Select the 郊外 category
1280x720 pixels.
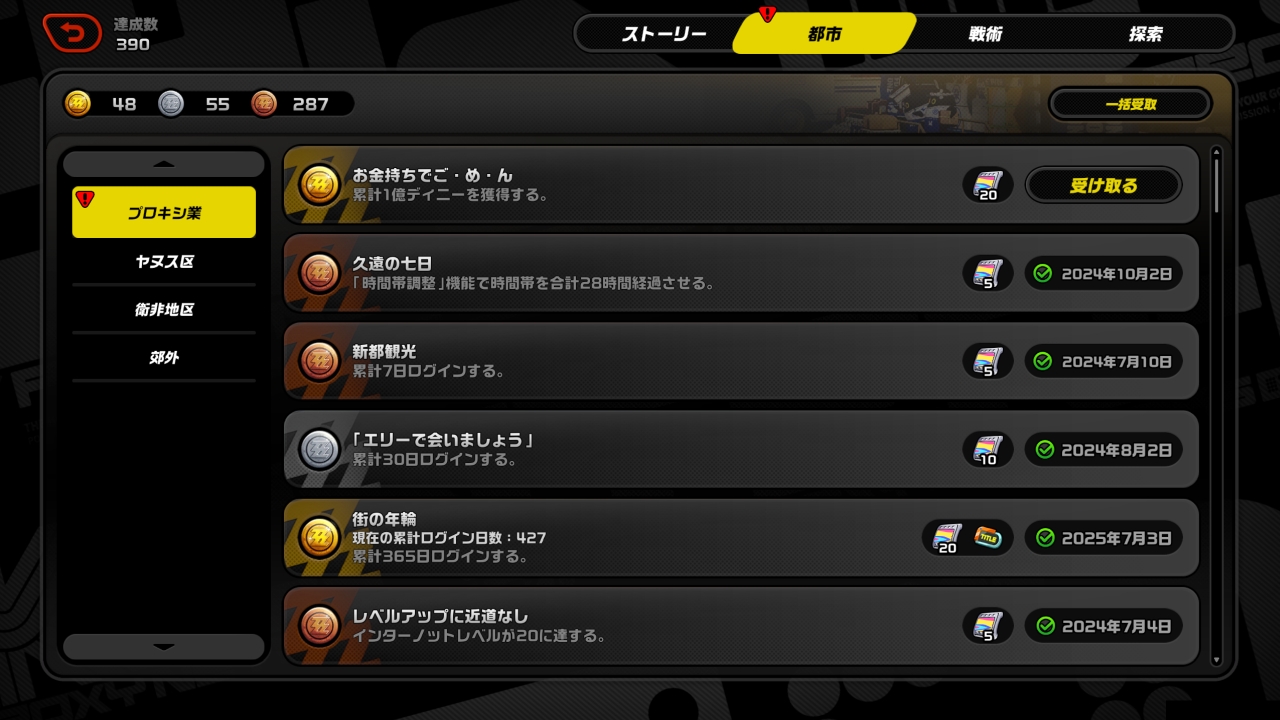[x=164, y=358]
